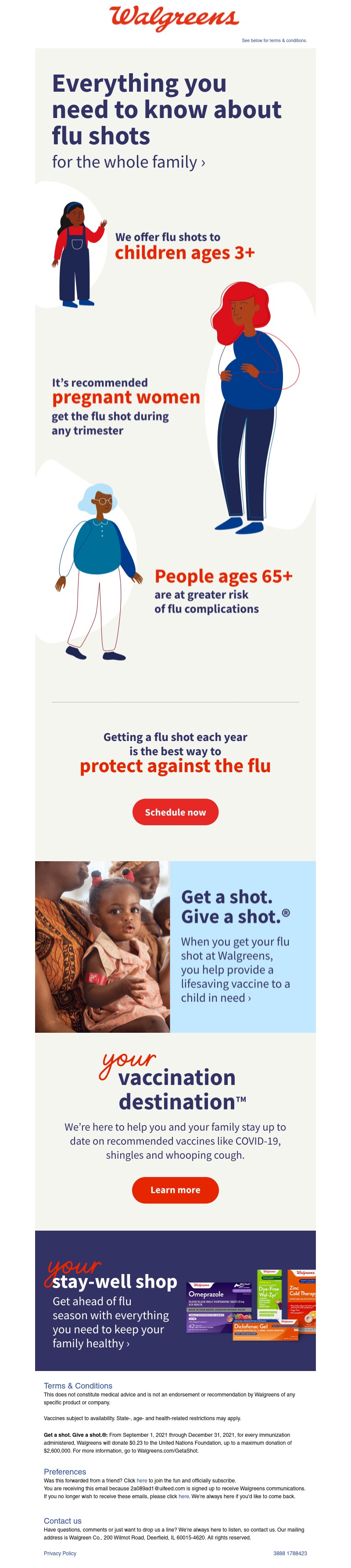
Task: Click the 'here' link to stop receiving emails
Action: click(184, 1496)
